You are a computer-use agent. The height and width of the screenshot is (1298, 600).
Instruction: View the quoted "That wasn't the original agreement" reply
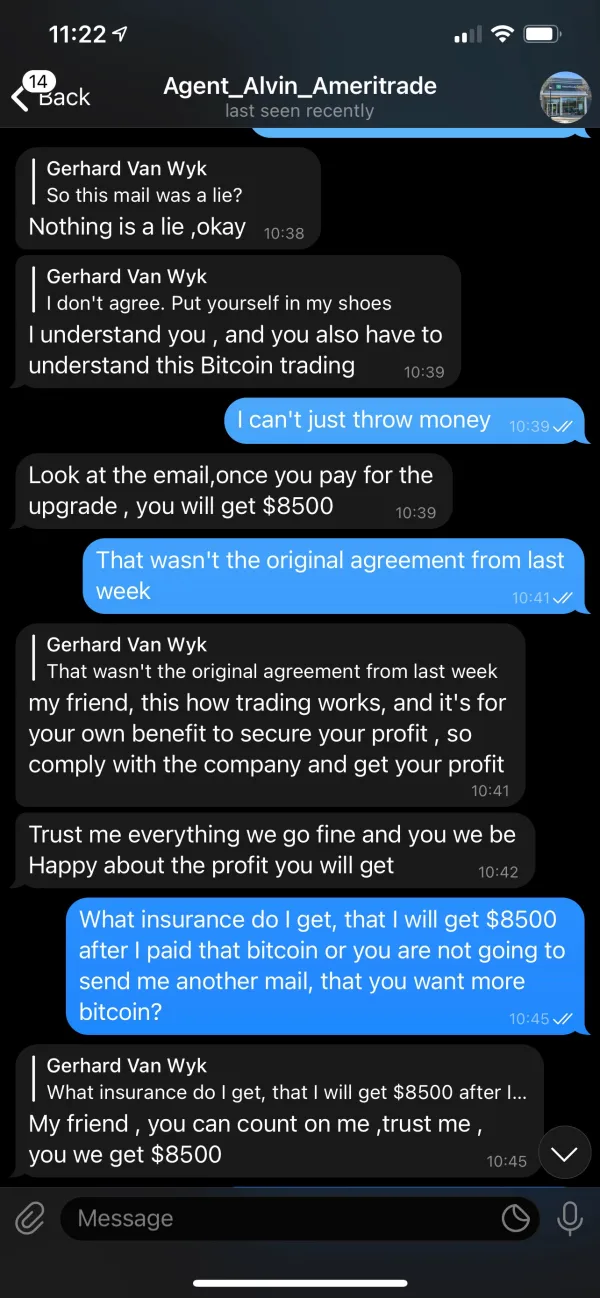tap(272, 658)
